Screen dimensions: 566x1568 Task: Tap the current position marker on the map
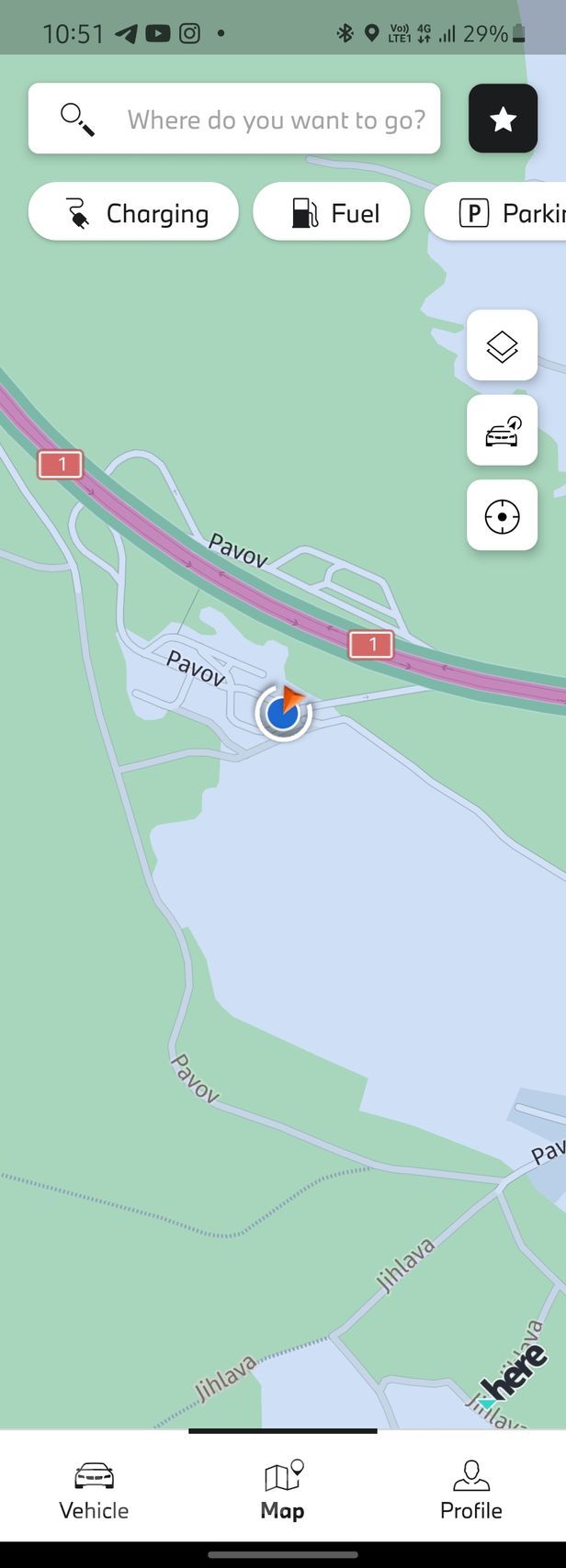(283, 713)
